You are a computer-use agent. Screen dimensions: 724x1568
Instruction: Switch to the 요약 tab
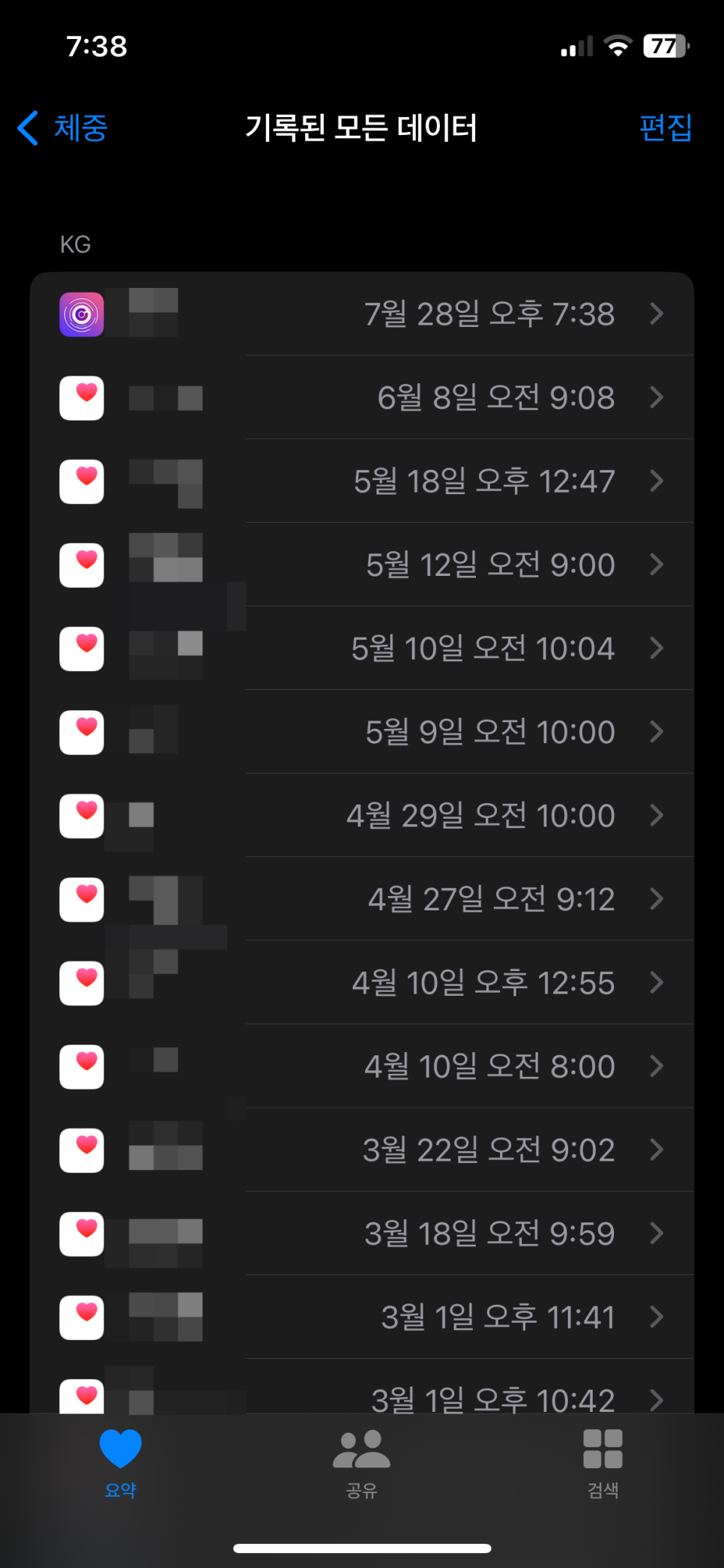(121, 1463)
